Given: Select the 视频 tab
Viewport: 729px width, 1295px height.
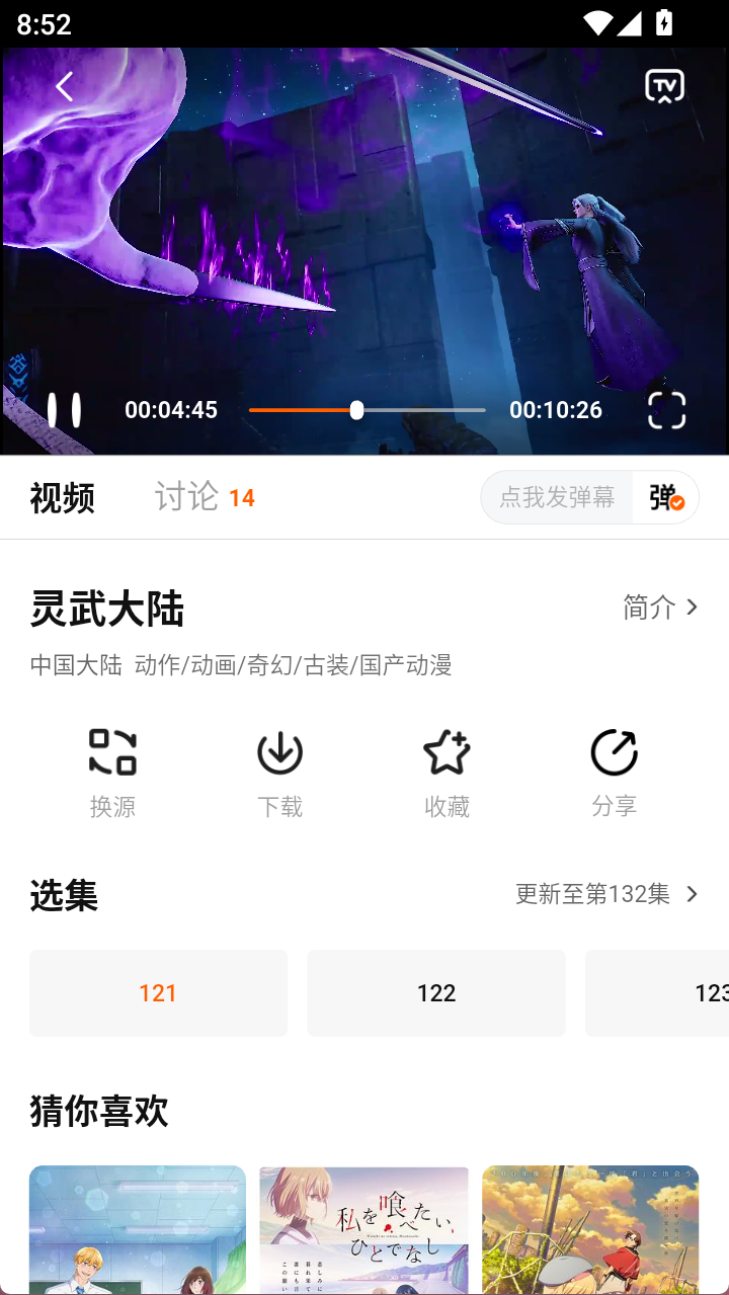Looking at the screenshot, I should tap(63, 497).
